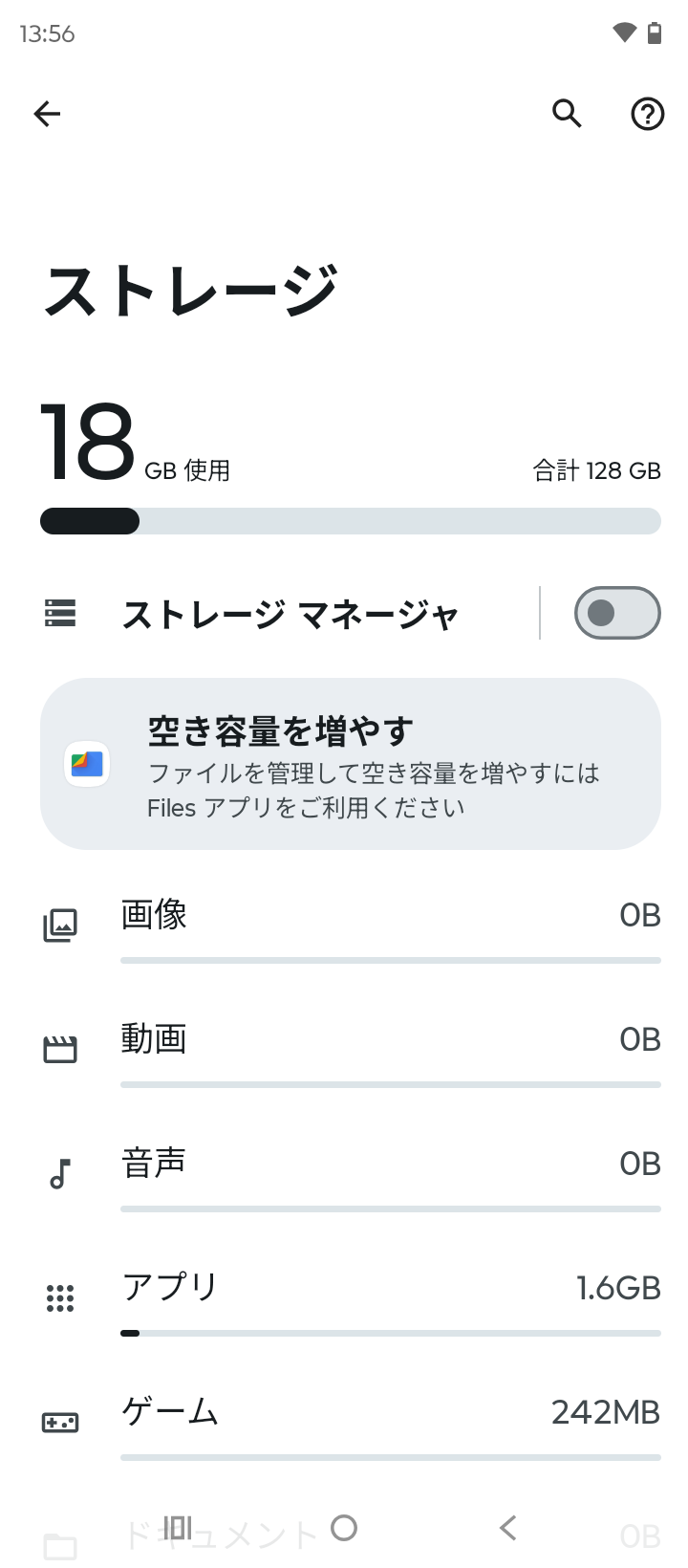Open the settings search icon
This screenshot has height=1568, width=688.
[567, 115]
